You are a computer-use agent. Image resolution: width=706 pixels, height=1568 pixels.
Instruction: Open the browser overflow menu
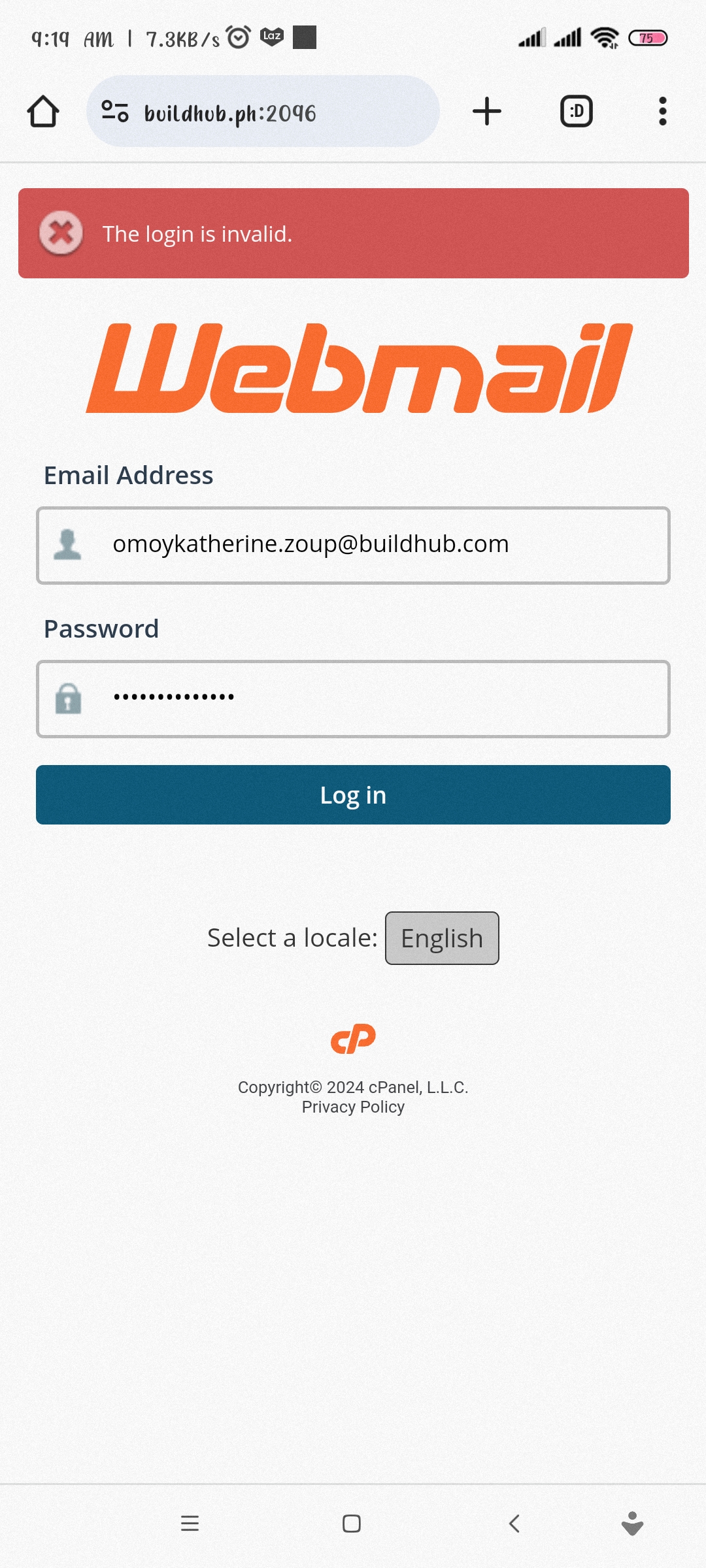(662, 112)
